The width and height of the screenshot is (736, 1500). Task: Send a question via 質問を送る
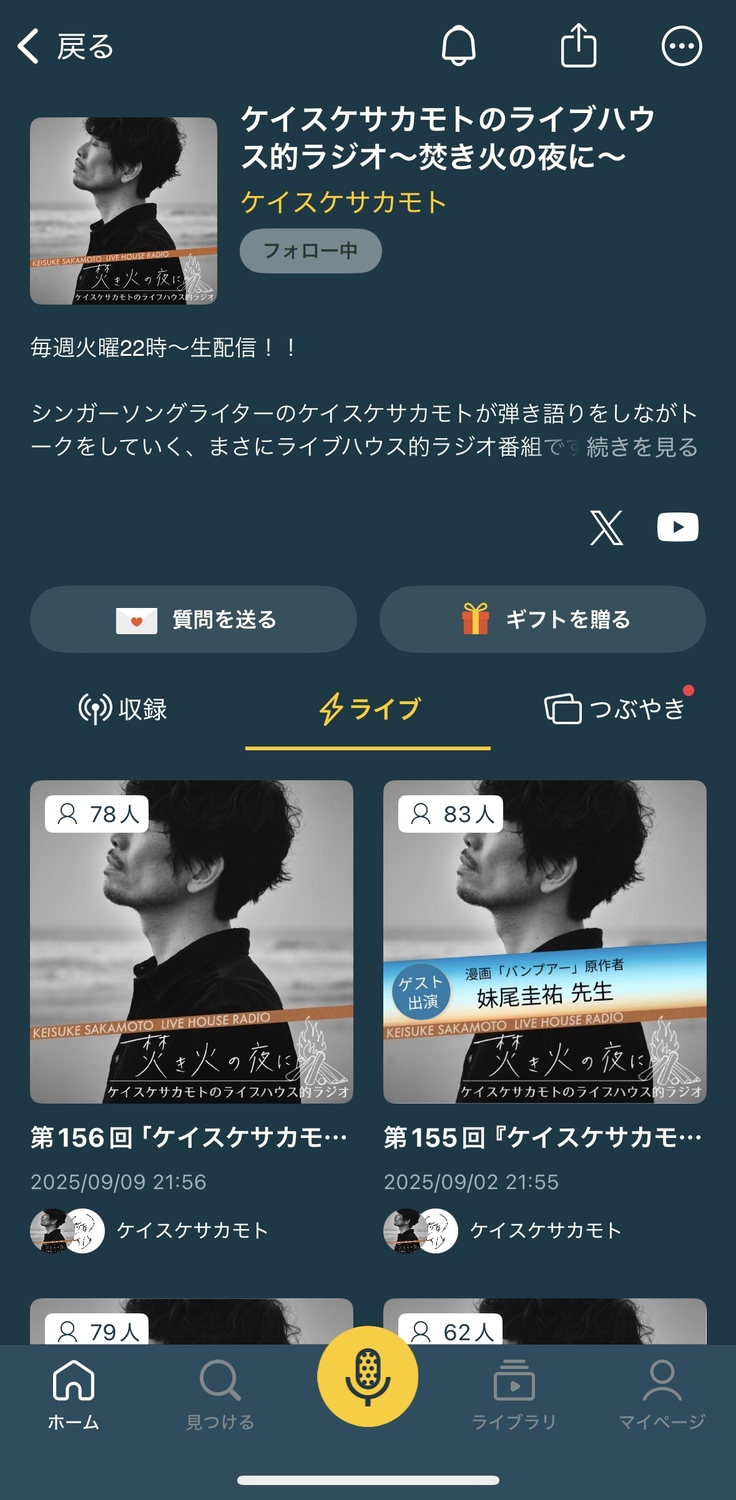click(x=193, y=620)
